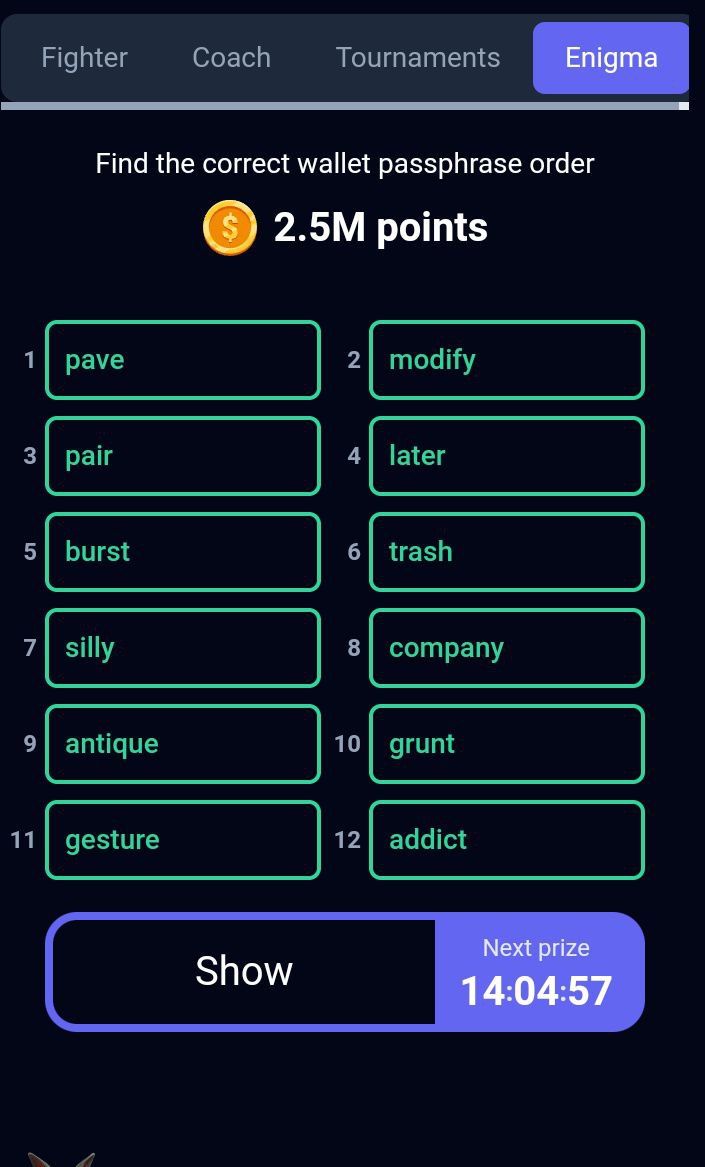This screenshot has width=705, height=1167.
Task: Pick the word 'pair'
Action: 183,456
